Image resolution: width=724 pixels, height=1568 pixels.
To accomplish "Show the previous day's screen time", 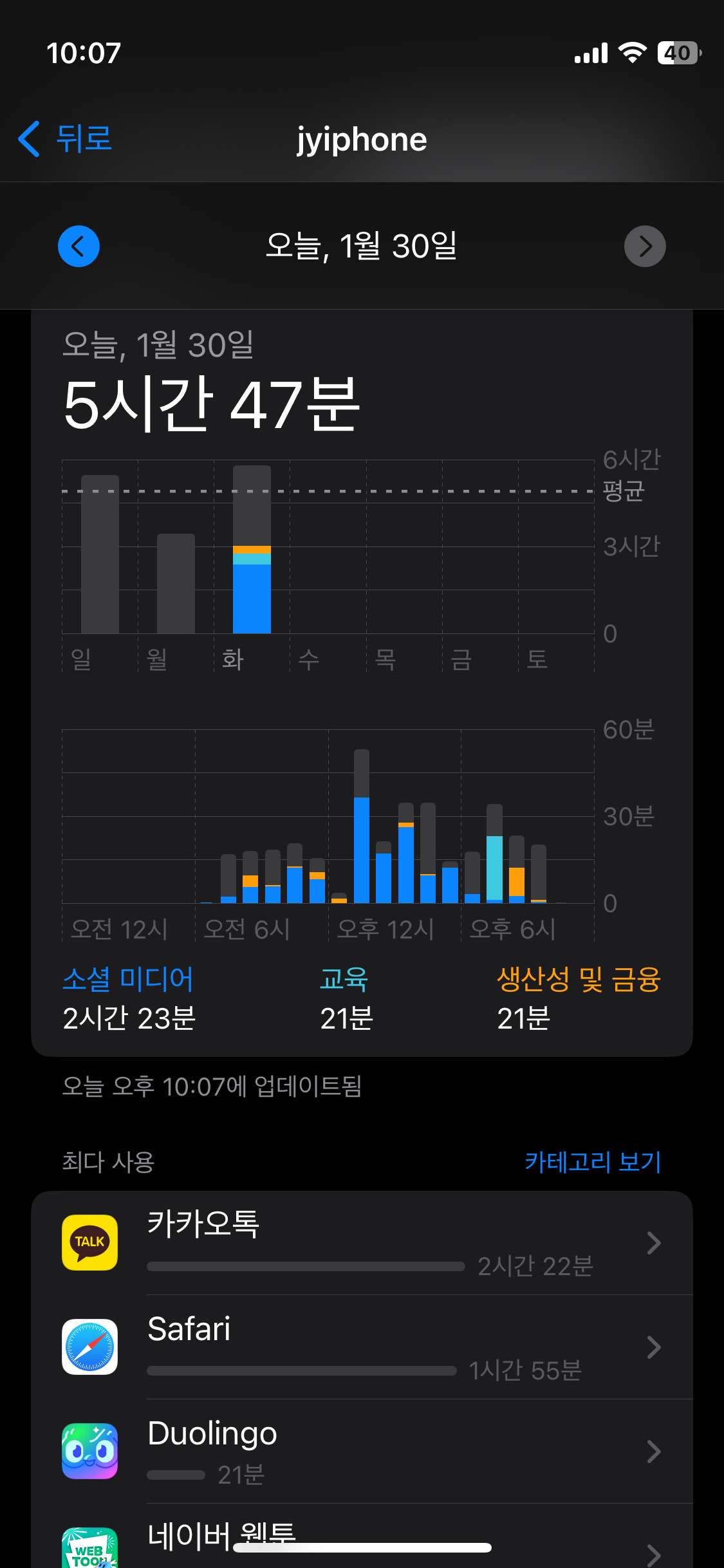I will [79, 246].
